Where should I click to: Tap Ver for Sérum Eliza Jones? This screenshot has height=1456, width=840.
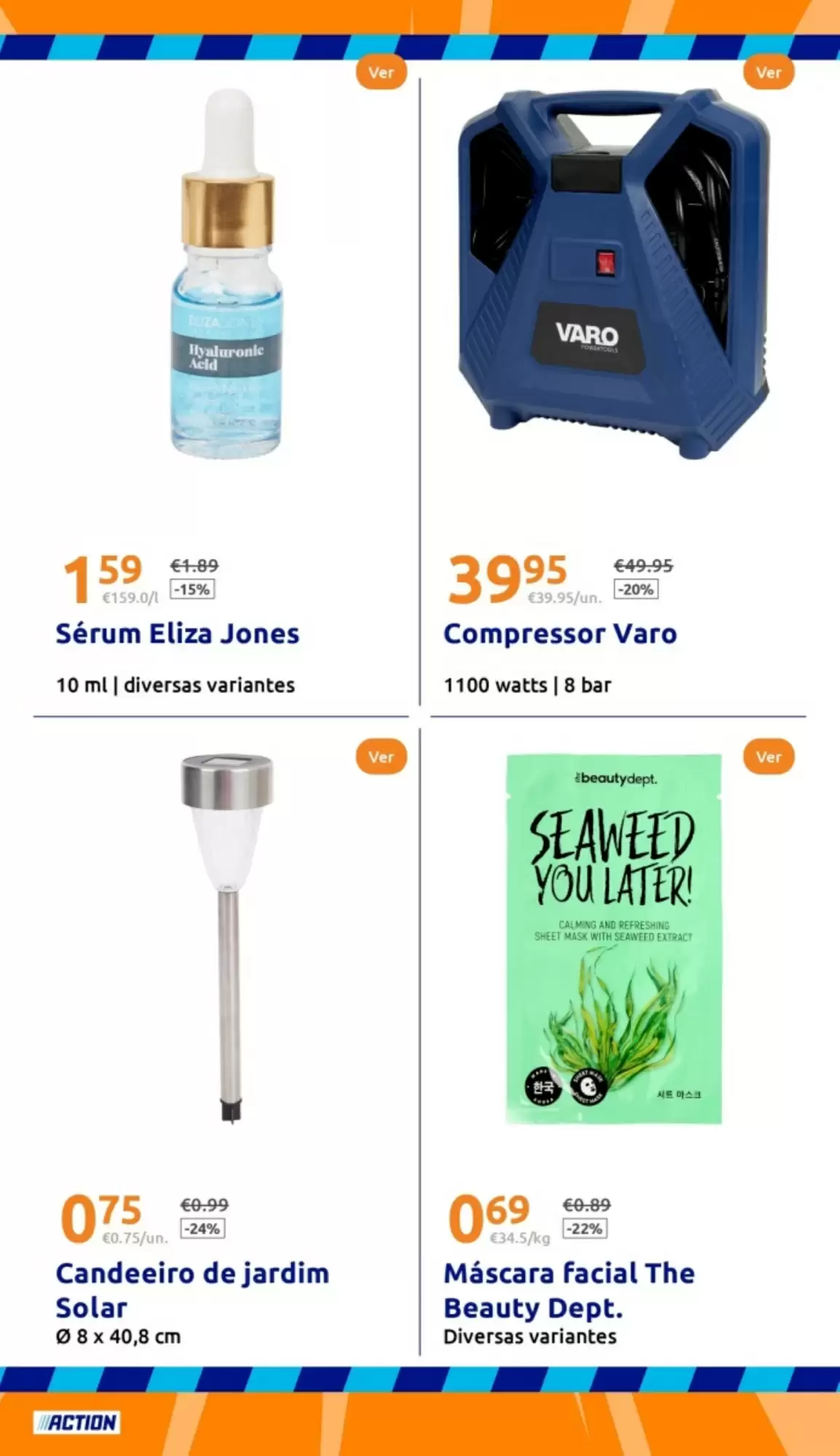(x=381, y=73)
